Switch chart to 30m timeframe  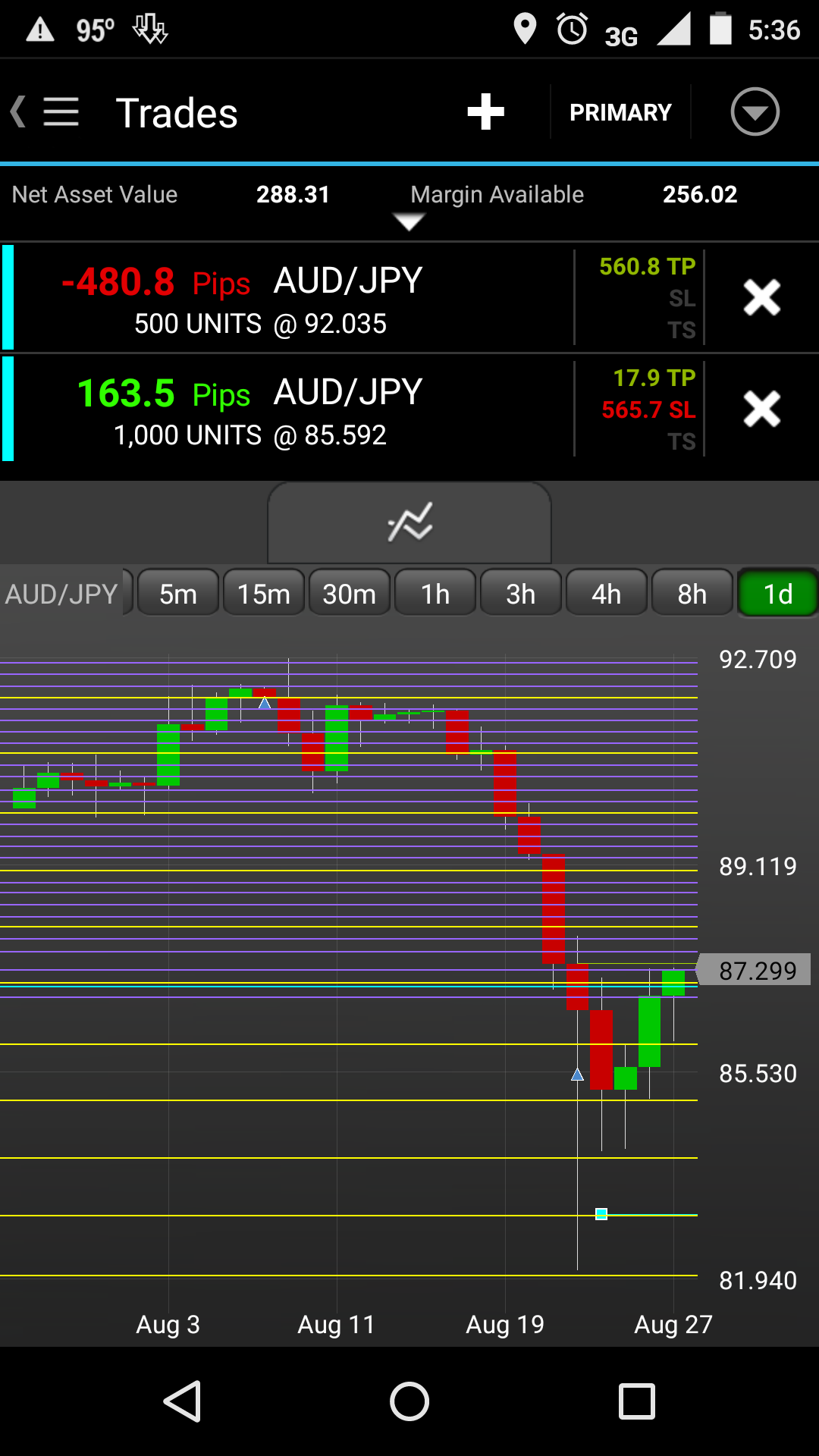pyautogui.click(x=349, y=594)
